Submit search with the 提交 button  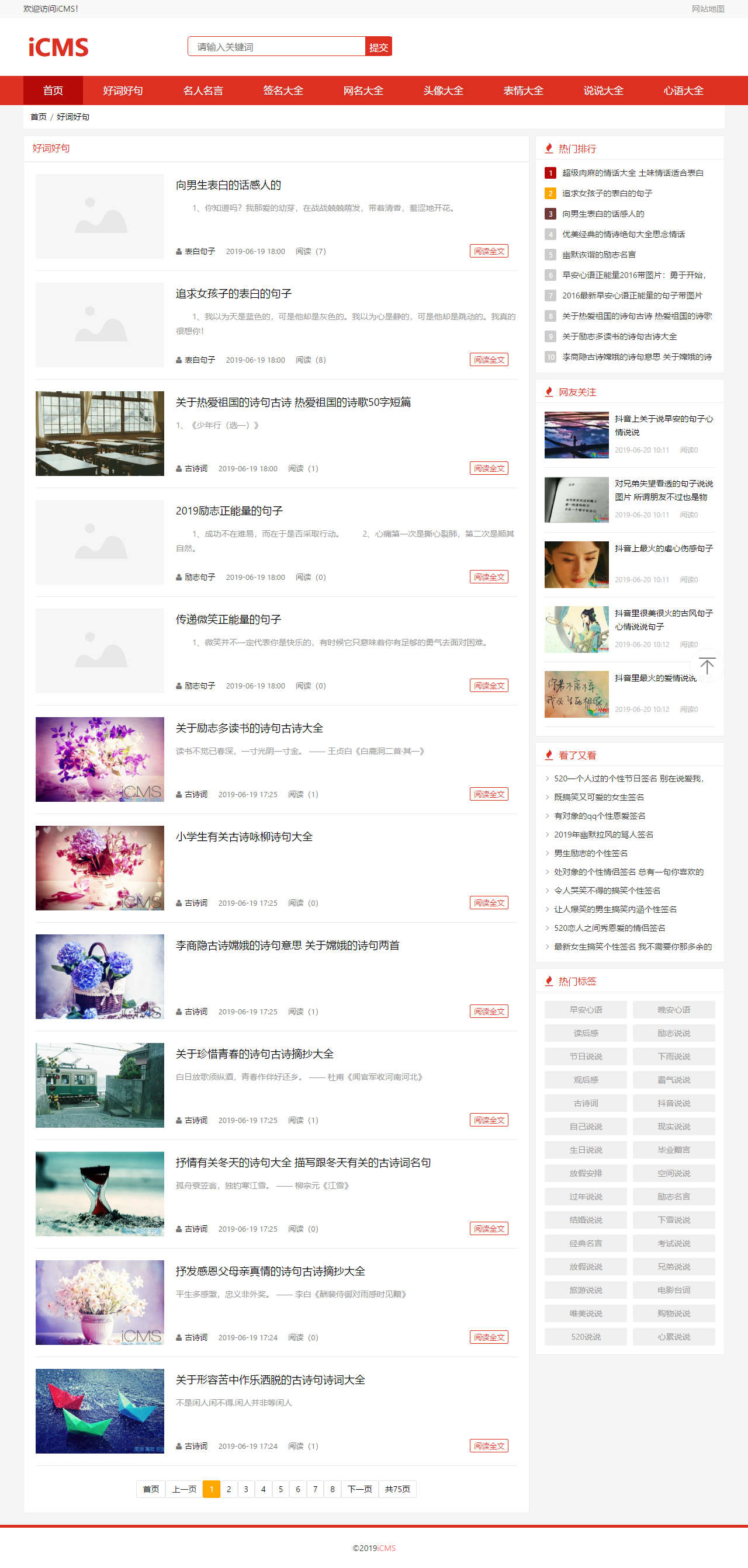[378, 47]
